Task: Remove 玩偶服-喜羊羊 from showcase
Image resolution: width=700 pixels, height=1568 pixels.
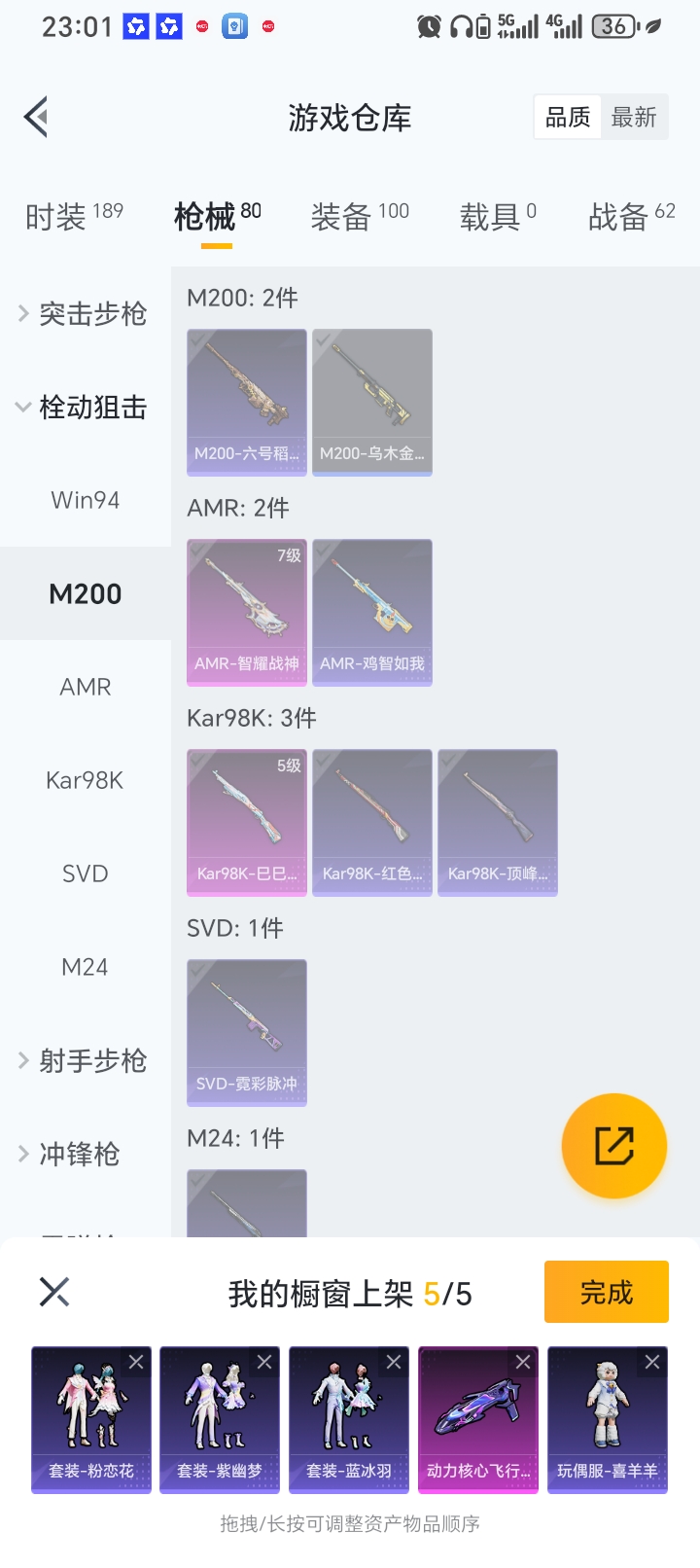Action: tap(652, 1363)
